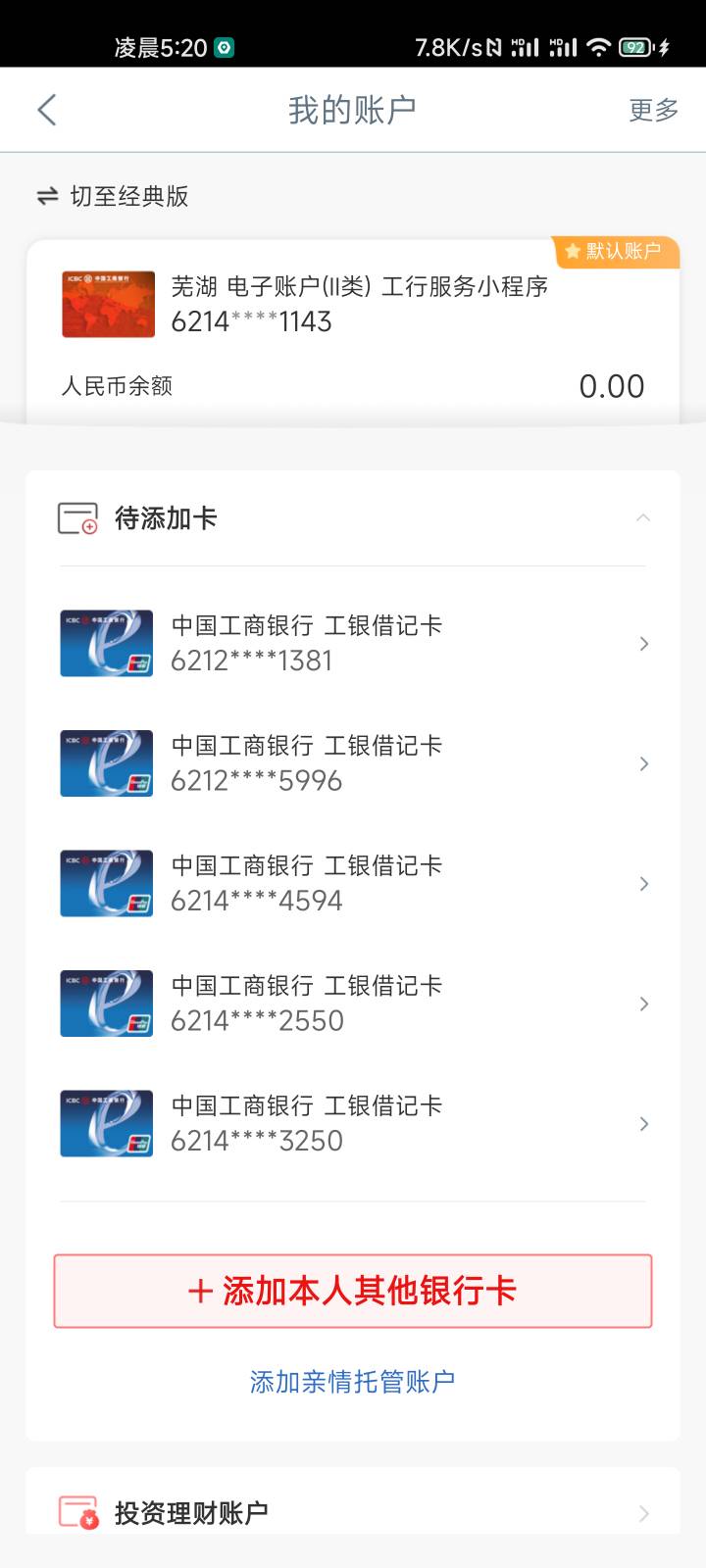706x1568 pixels.
Task: Open the 更多 menu
Action: coord(653,110)
